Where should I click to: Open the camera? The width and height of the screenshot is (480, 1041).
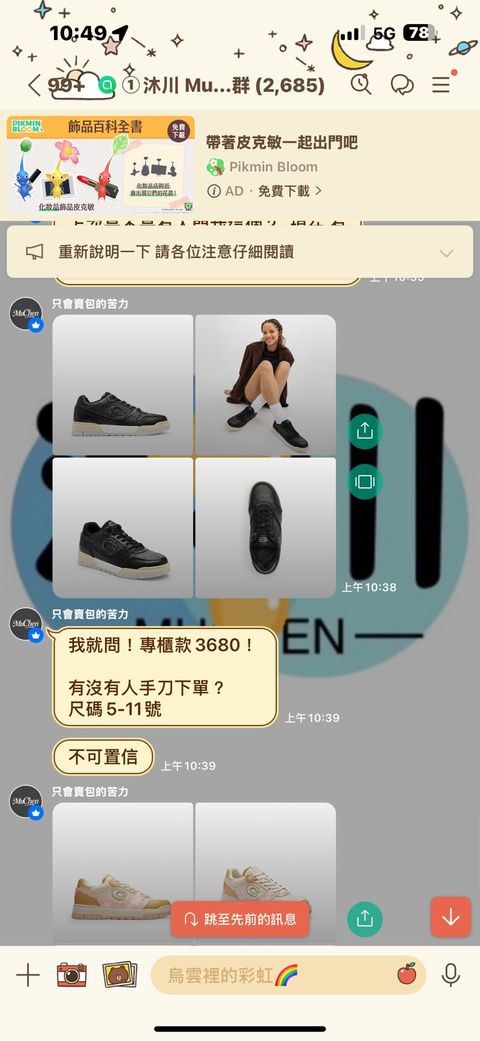pyautogui.click(x=72, y=975)
